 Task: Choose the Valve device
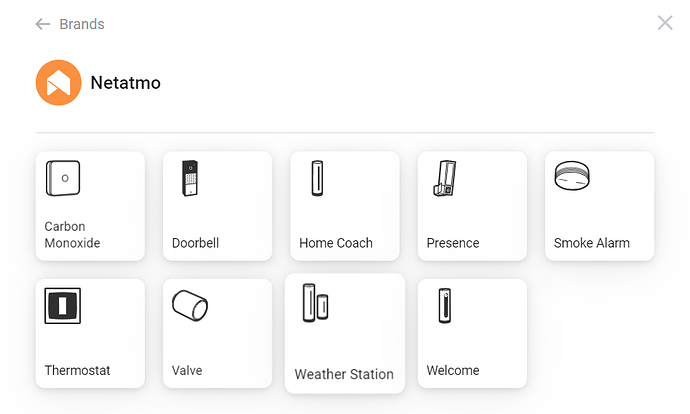[x=217, y=333]
